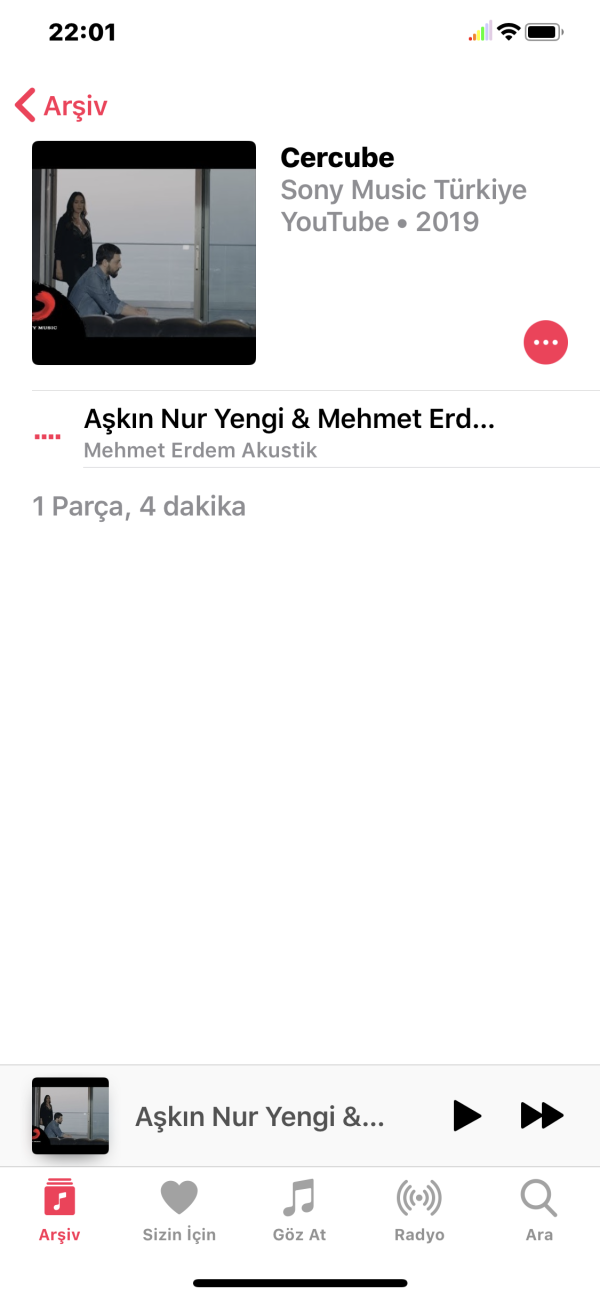The image size is (600, 1300).
Task: Select the Arşiv tab
Action: click(x=59, y=1210)
